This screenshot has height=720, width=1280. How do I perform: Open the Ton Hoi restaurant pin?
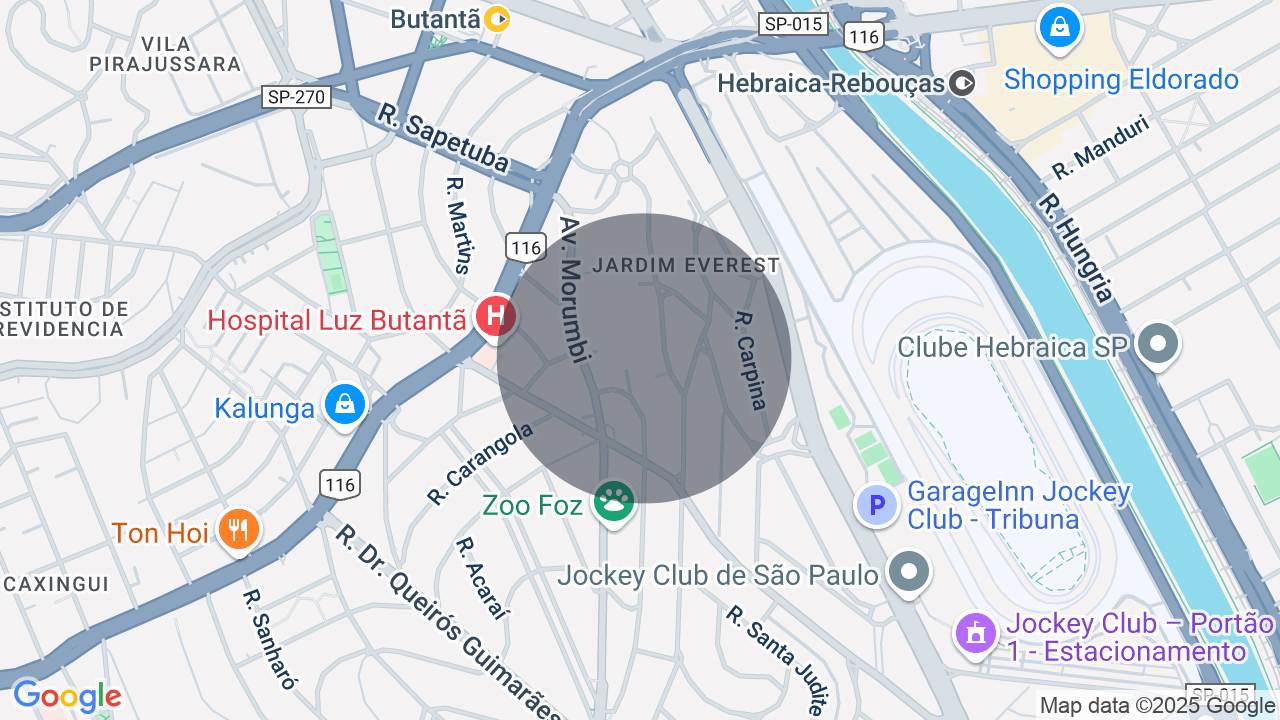238,529
